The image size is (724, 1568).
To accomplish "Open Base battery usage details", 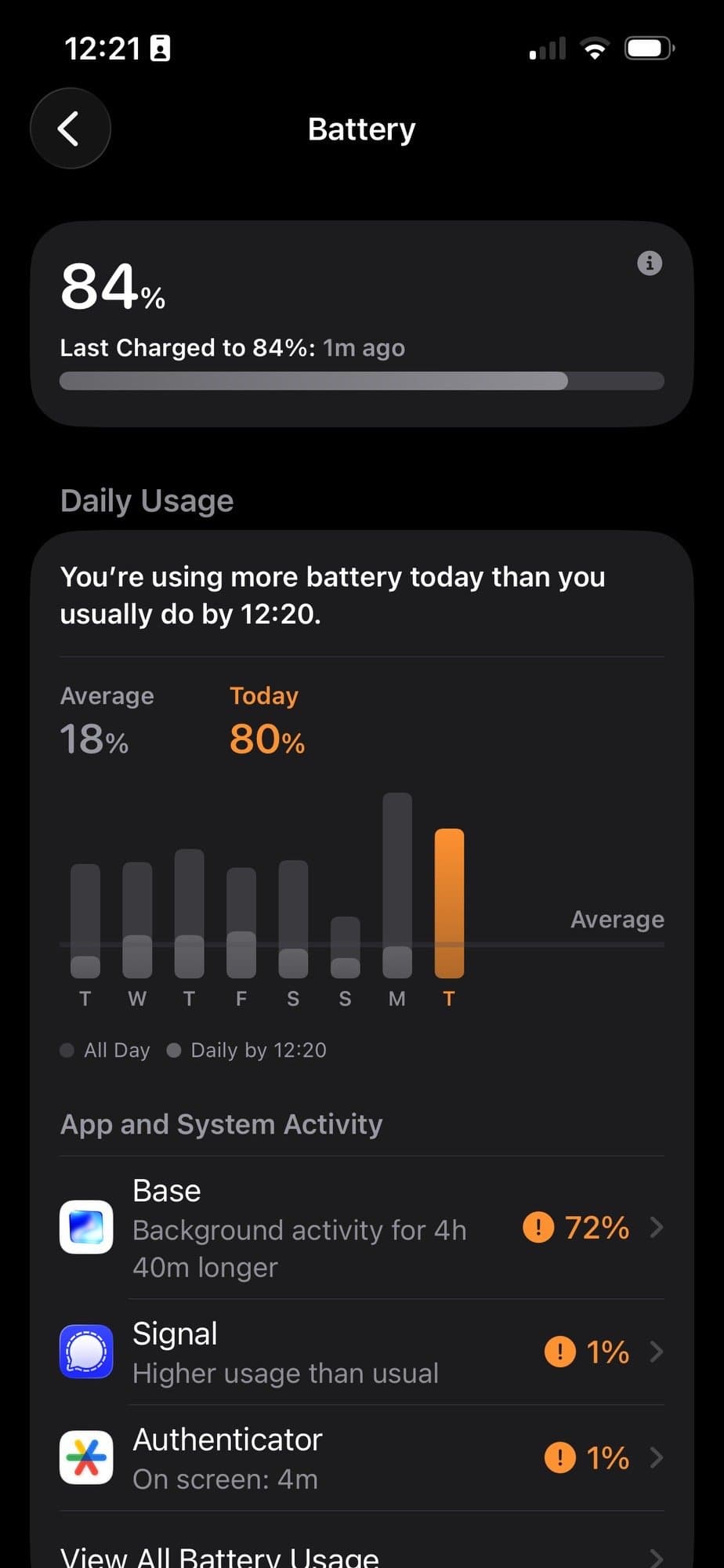I will 361,1228.
